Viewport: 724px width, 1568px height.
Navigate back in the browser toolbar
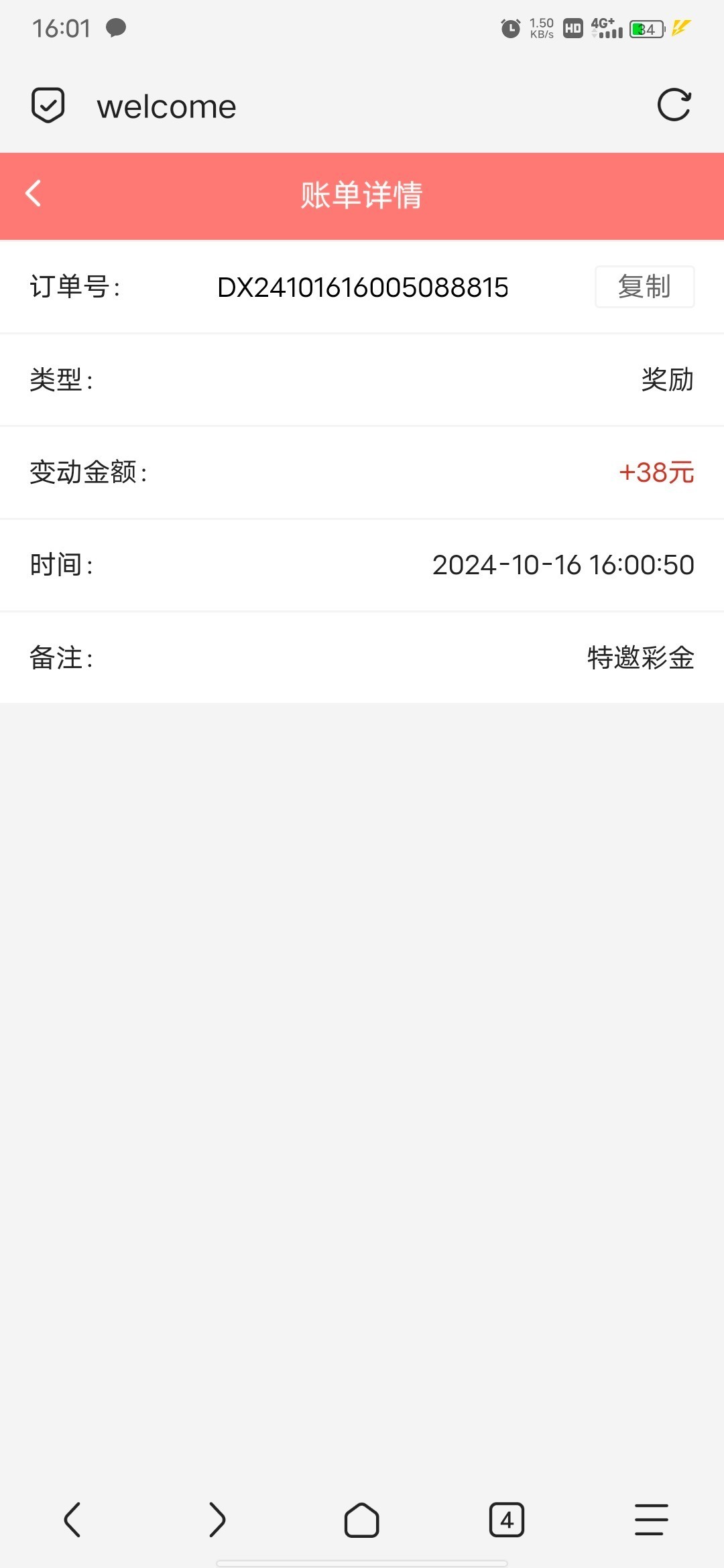click(x=72, y=1519)
